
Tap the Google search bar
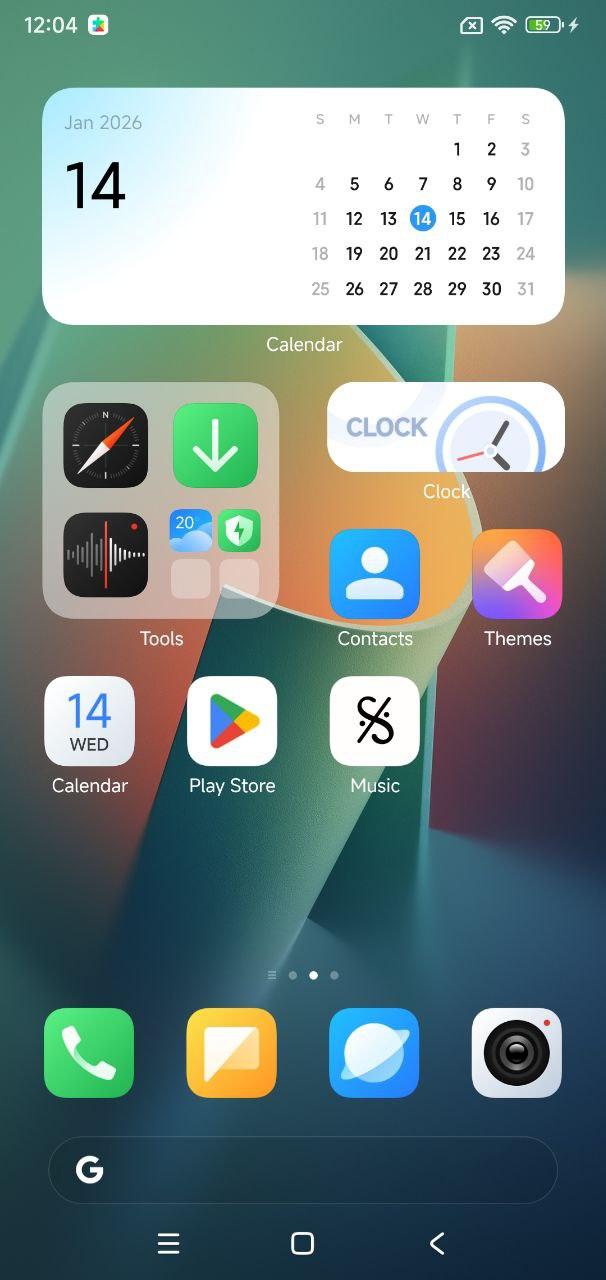point(303,1170)
